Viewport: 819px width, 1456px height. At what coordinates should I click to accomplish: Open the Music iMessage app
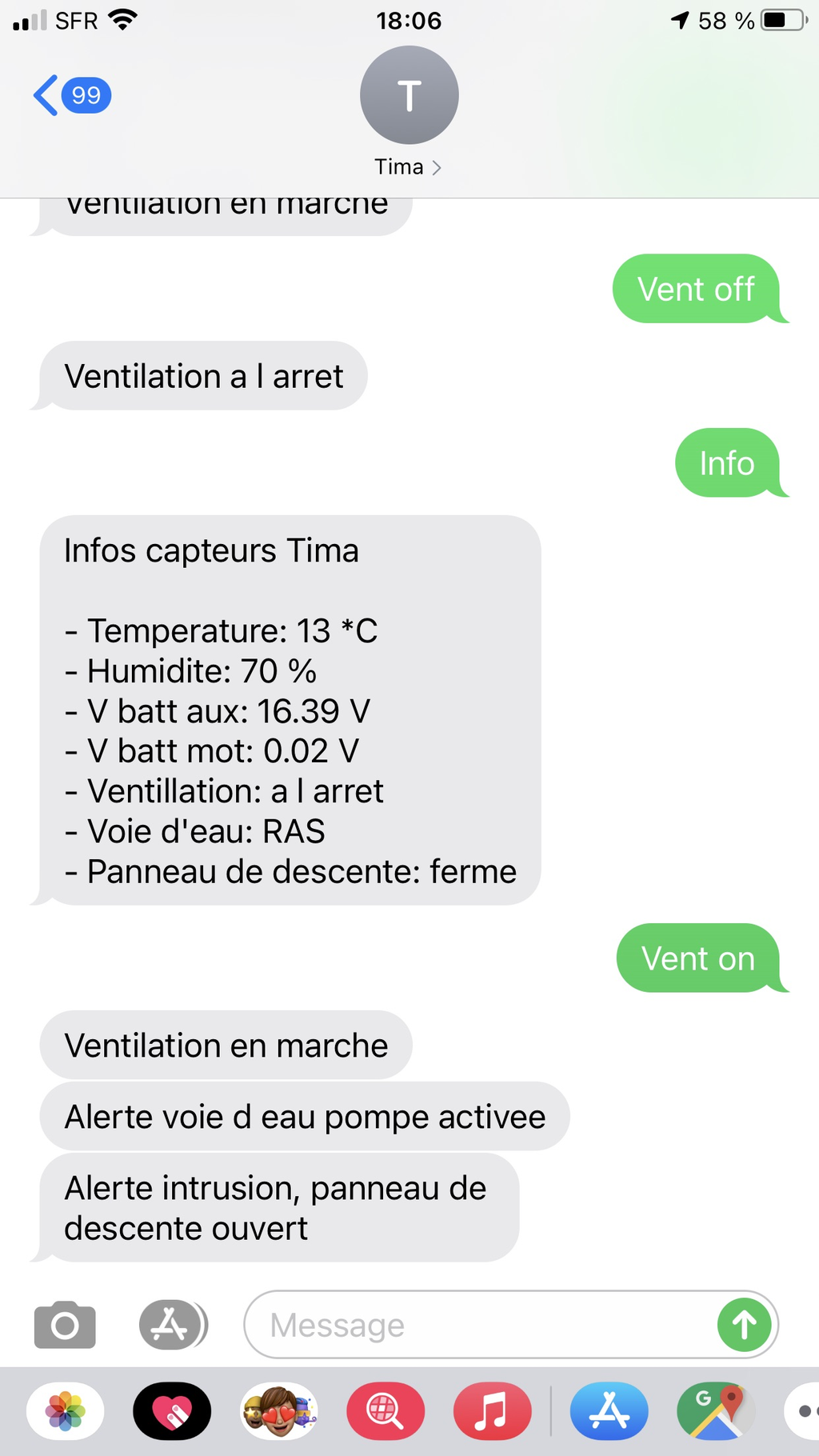[492, 1411]
